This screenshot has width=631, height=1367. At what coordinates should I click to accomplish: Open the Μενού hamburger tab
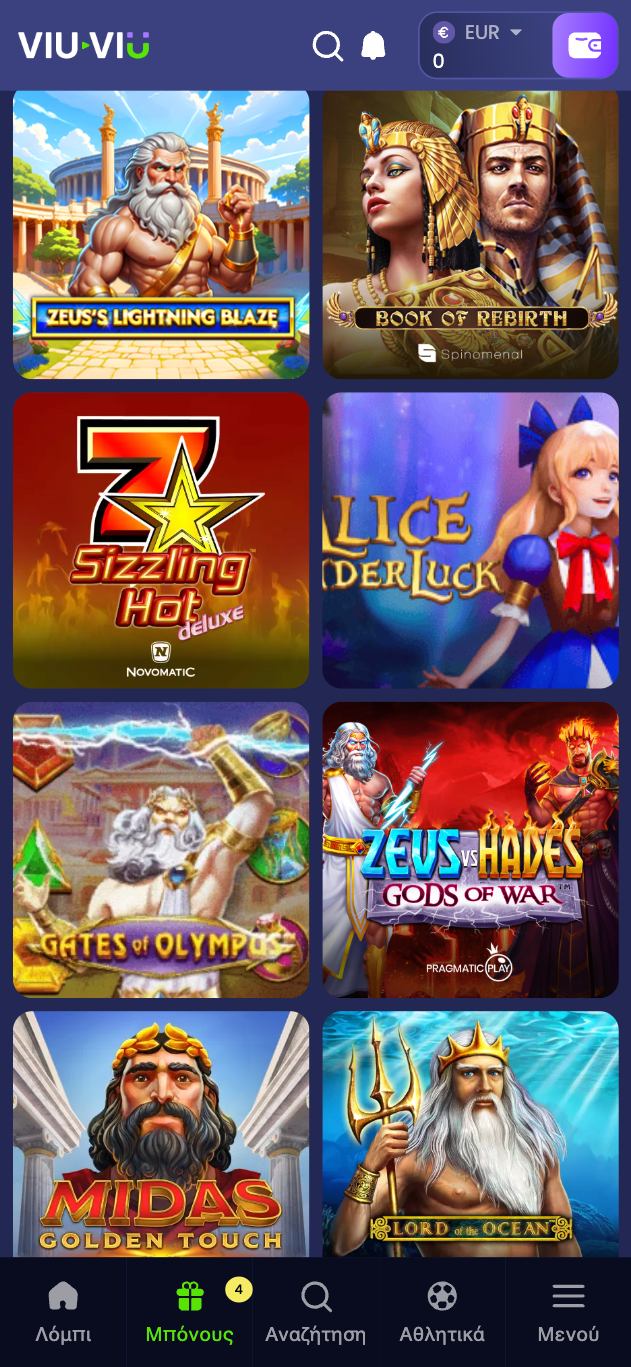(x=568, y=1313)
